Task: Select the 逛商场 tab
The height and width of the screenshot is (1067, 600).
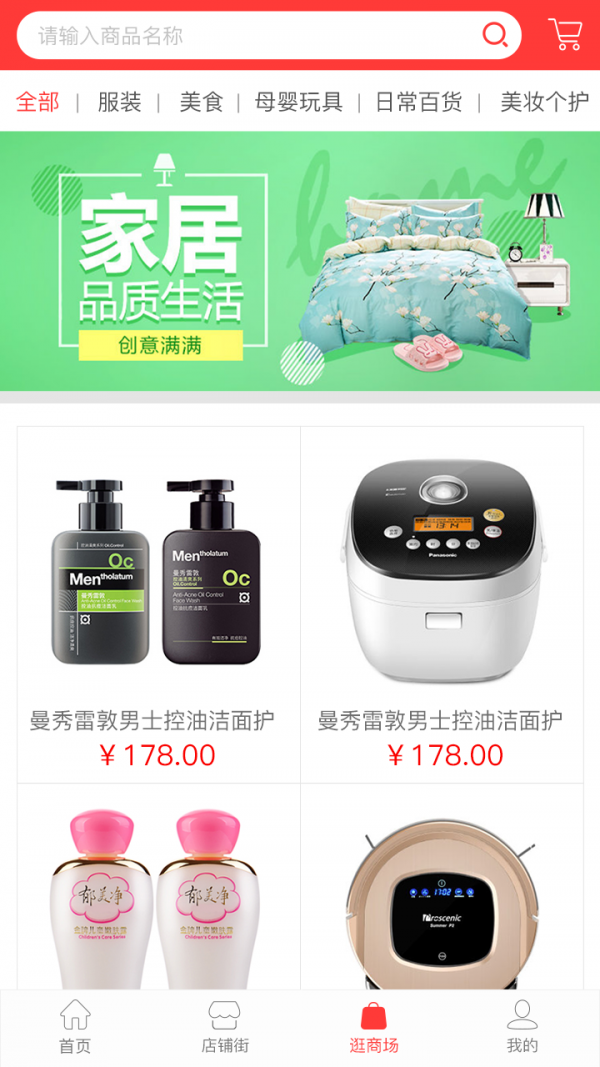Action: pyautogui.click(x=374, y=1028)
